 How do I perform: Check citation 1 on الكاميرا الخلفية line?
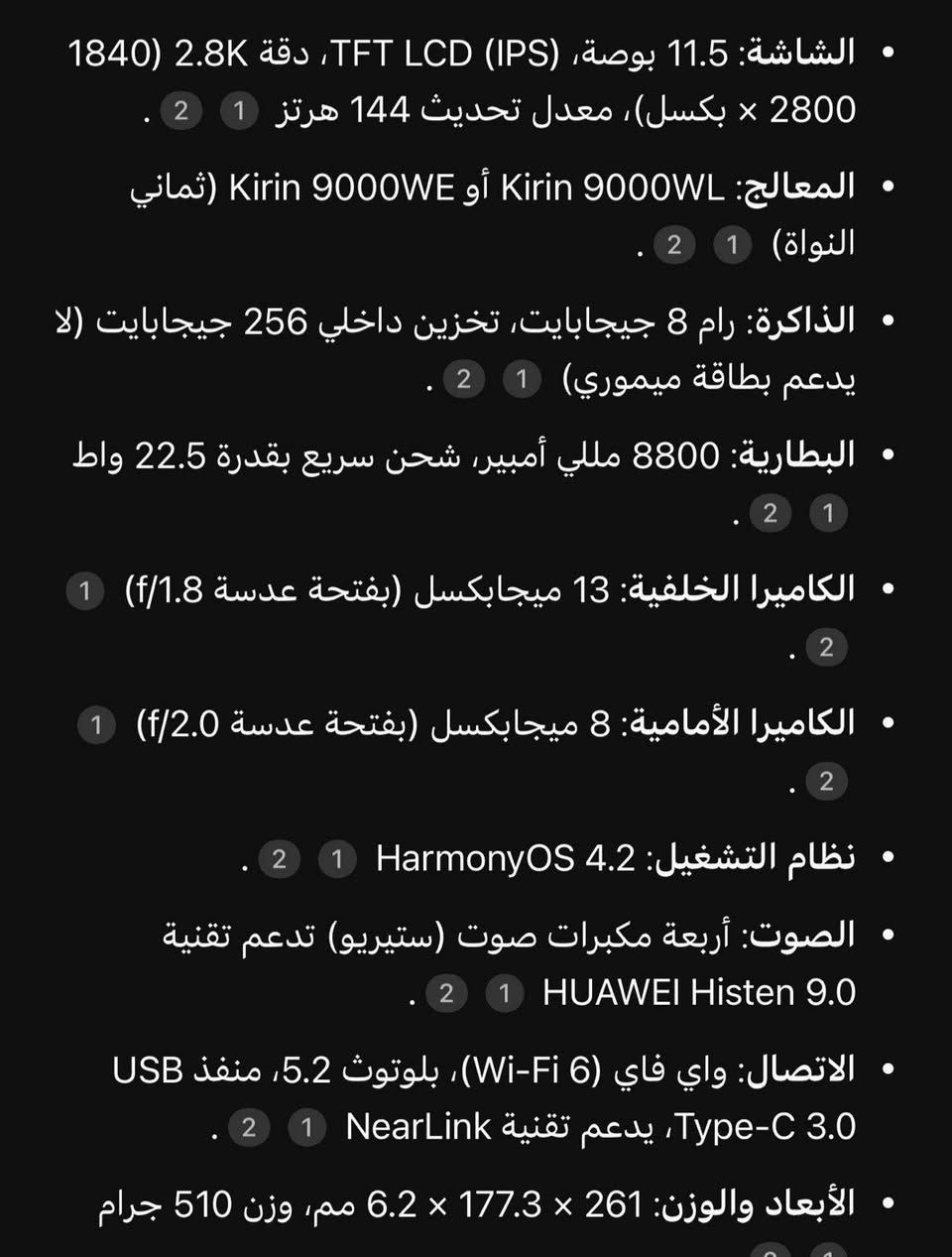(x=85, y=590)
